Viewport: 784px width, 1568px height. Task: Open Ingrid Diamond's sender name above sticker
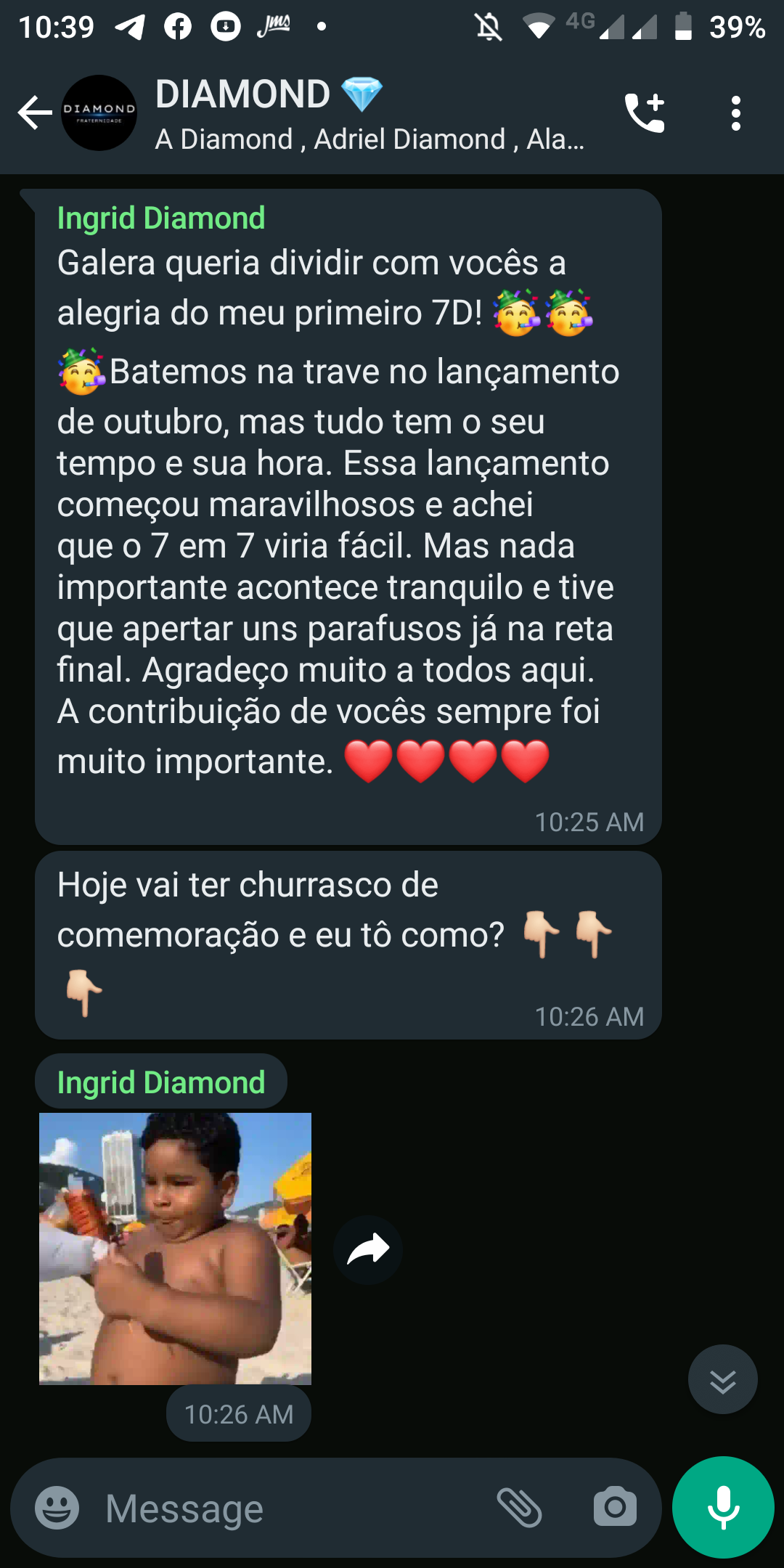[161, 1082]
